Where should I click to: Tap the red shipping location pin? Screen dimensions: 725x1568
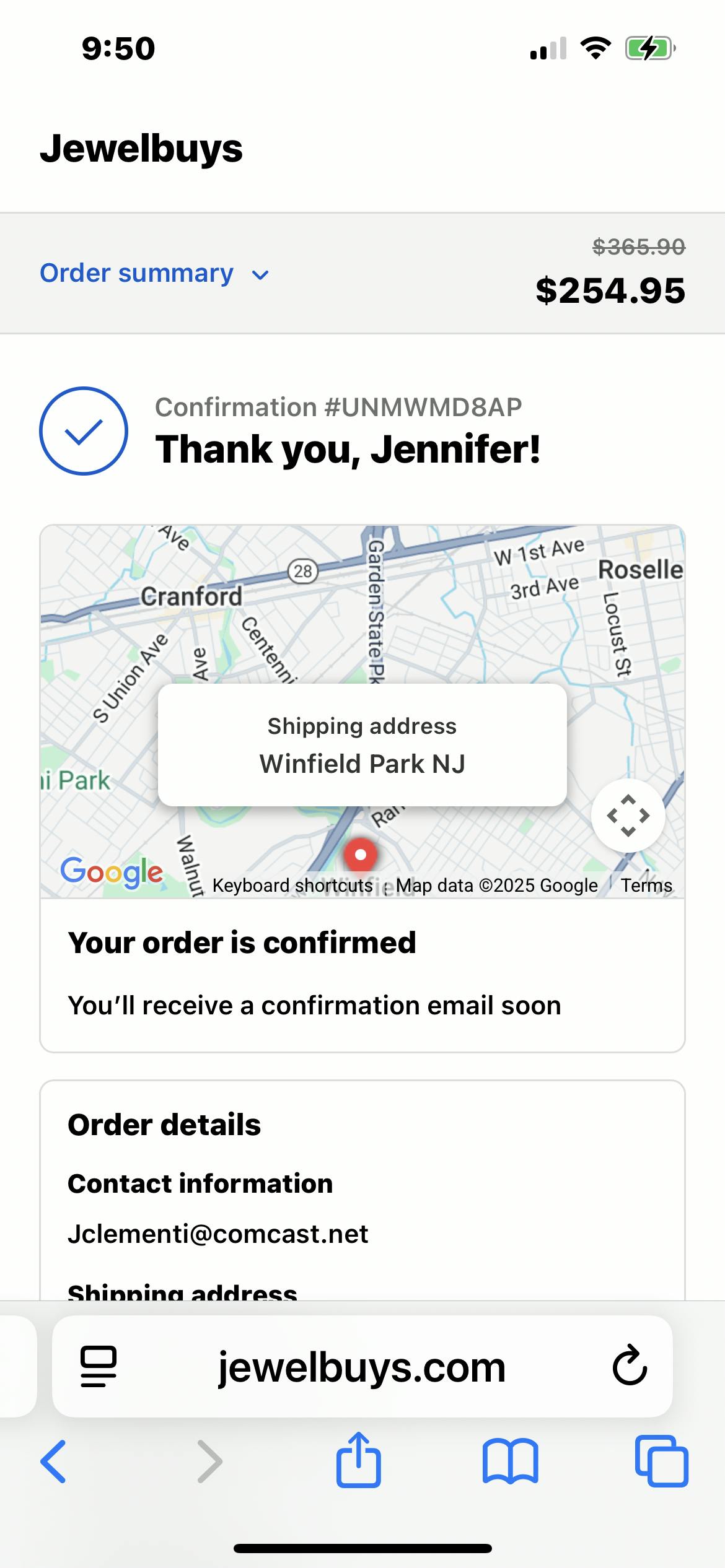tap(361, 855)
